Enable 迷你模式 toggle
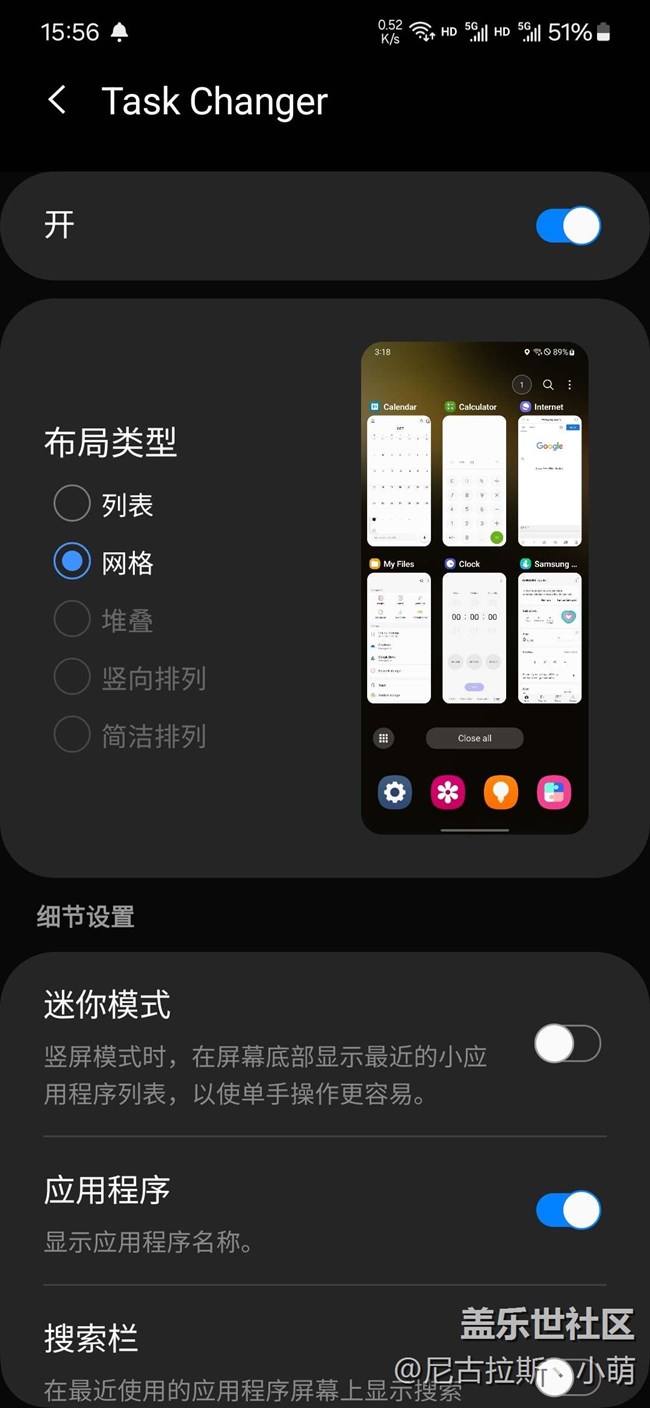650x1408 pixels. 567,1044
